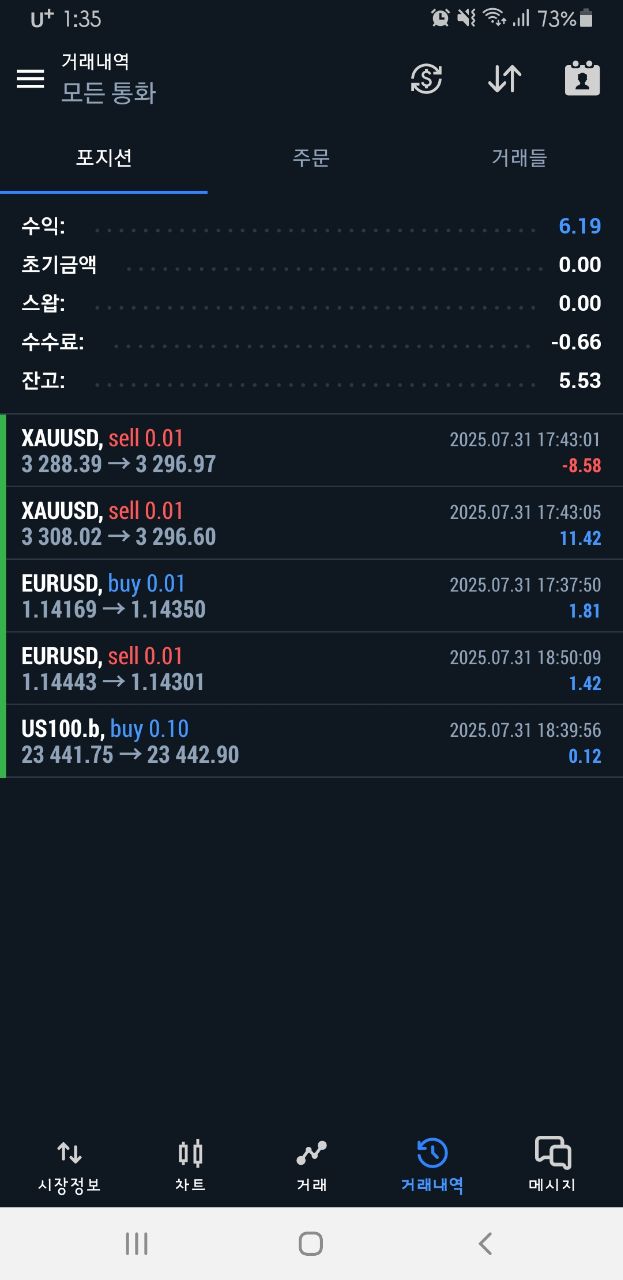Go to the 메시지 tab
The height and width of the screenshot is (1280, 623).
click(x=552, y=1166)
